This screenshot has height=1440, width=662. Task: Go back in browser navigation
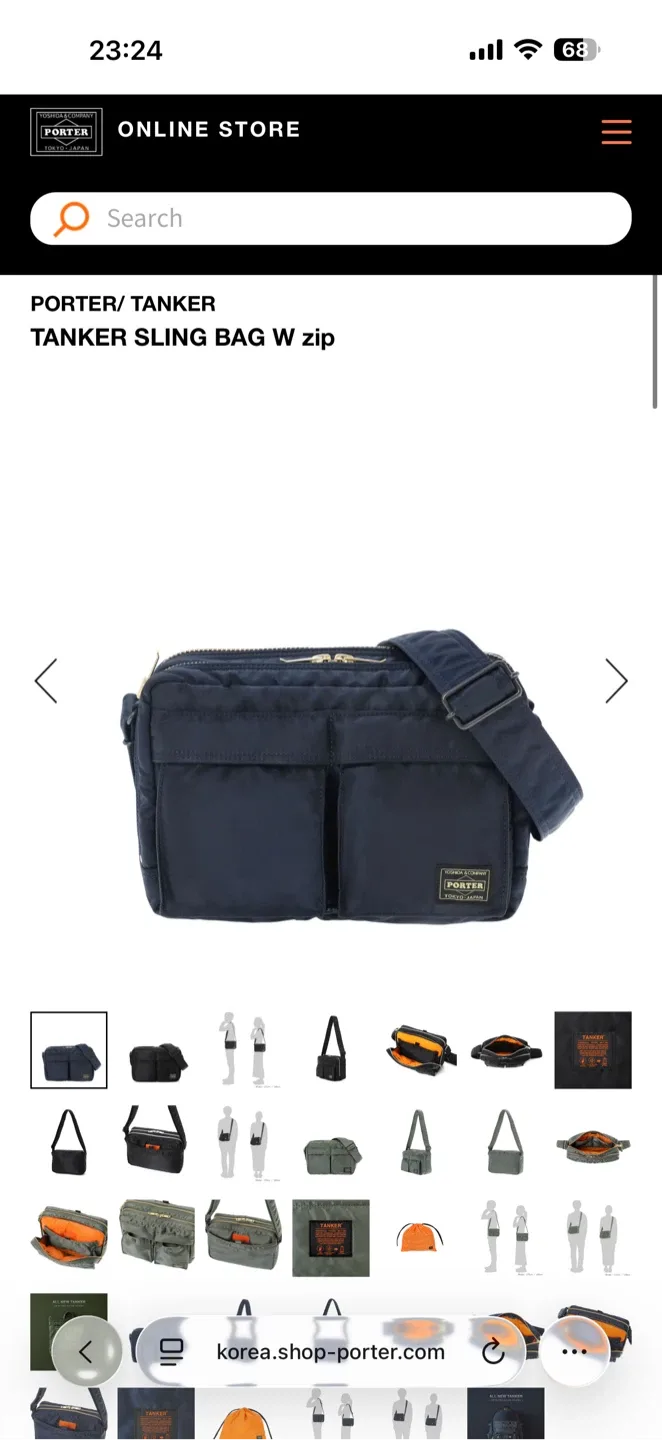pyautogui.click(x=86, y=1352)
